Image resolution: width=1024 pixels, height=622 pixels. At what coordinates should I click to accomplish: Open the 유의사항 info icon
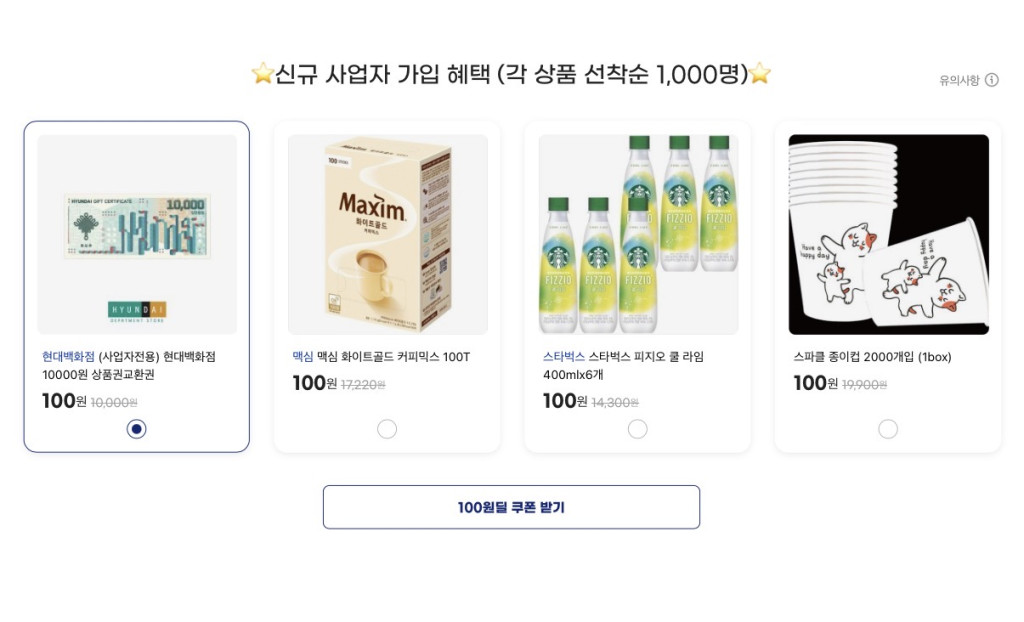(991, 80)
